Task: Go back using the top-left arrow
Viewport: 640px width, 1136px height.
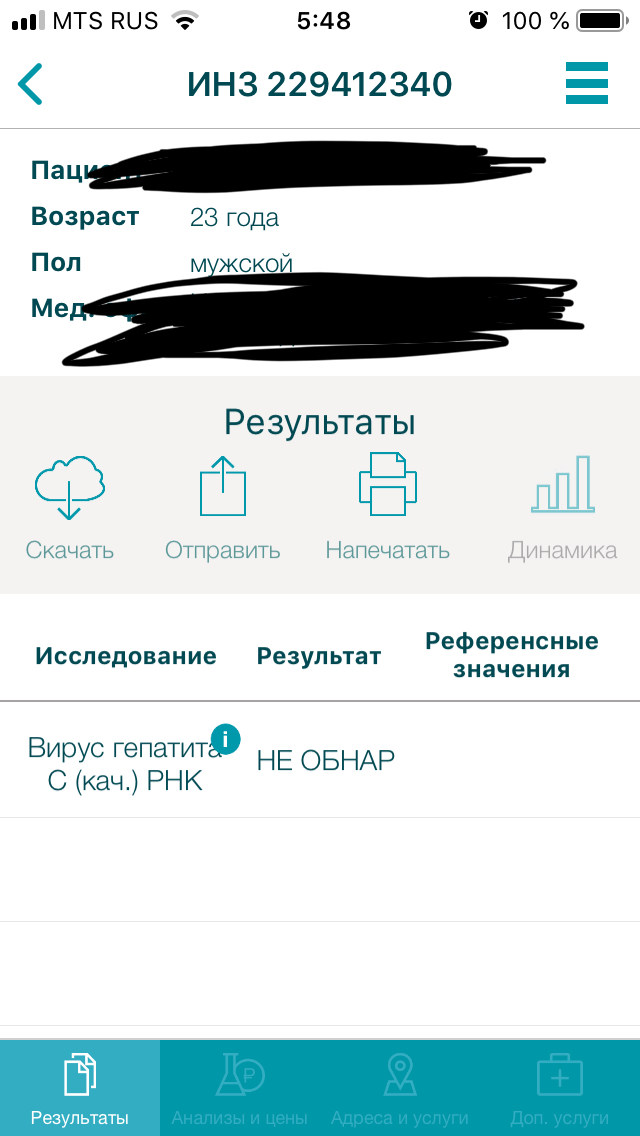Action: point(31,84)
